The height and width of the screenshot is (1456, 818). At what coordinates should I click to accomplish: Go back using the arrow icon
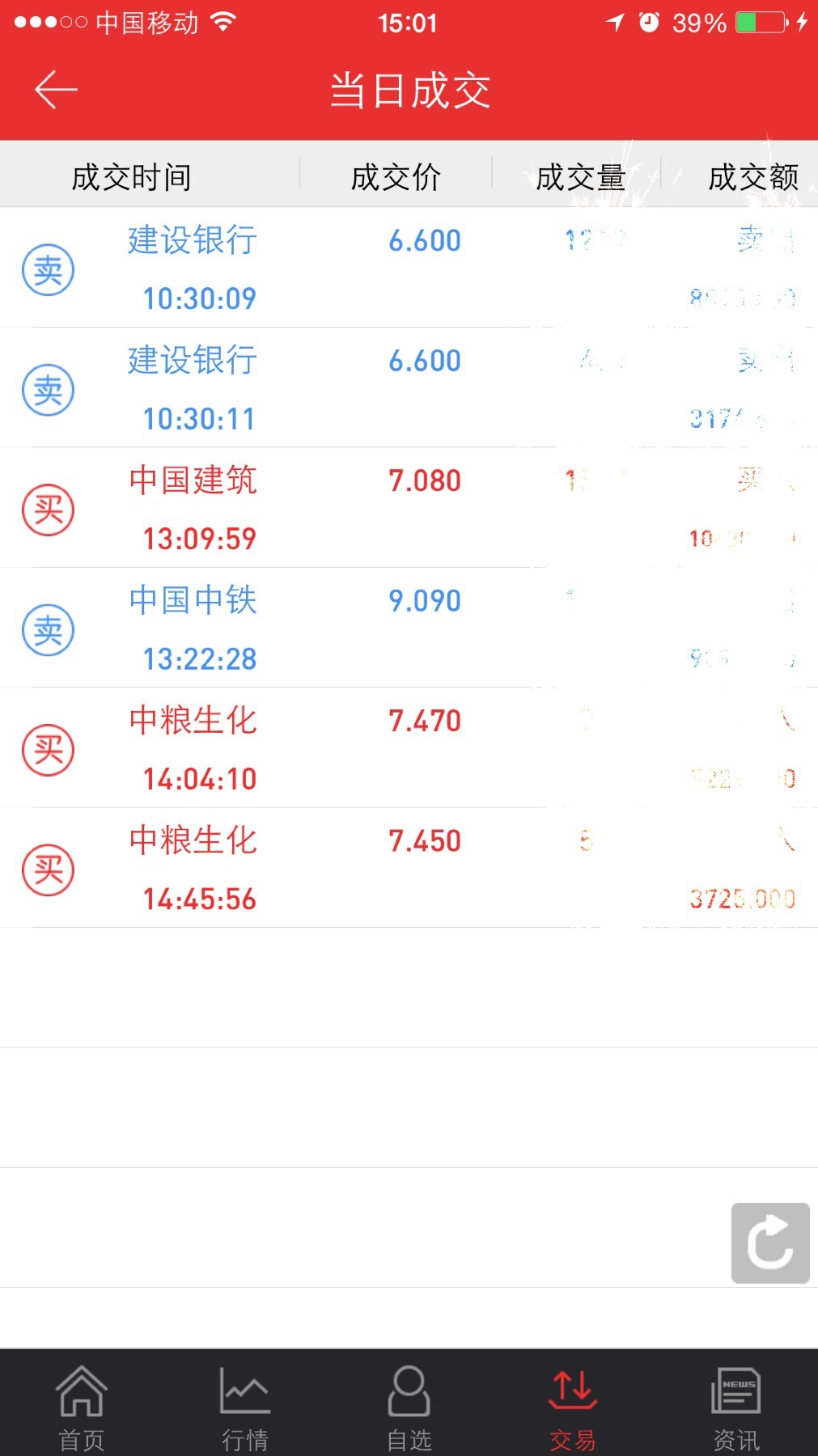click(56, 89)
